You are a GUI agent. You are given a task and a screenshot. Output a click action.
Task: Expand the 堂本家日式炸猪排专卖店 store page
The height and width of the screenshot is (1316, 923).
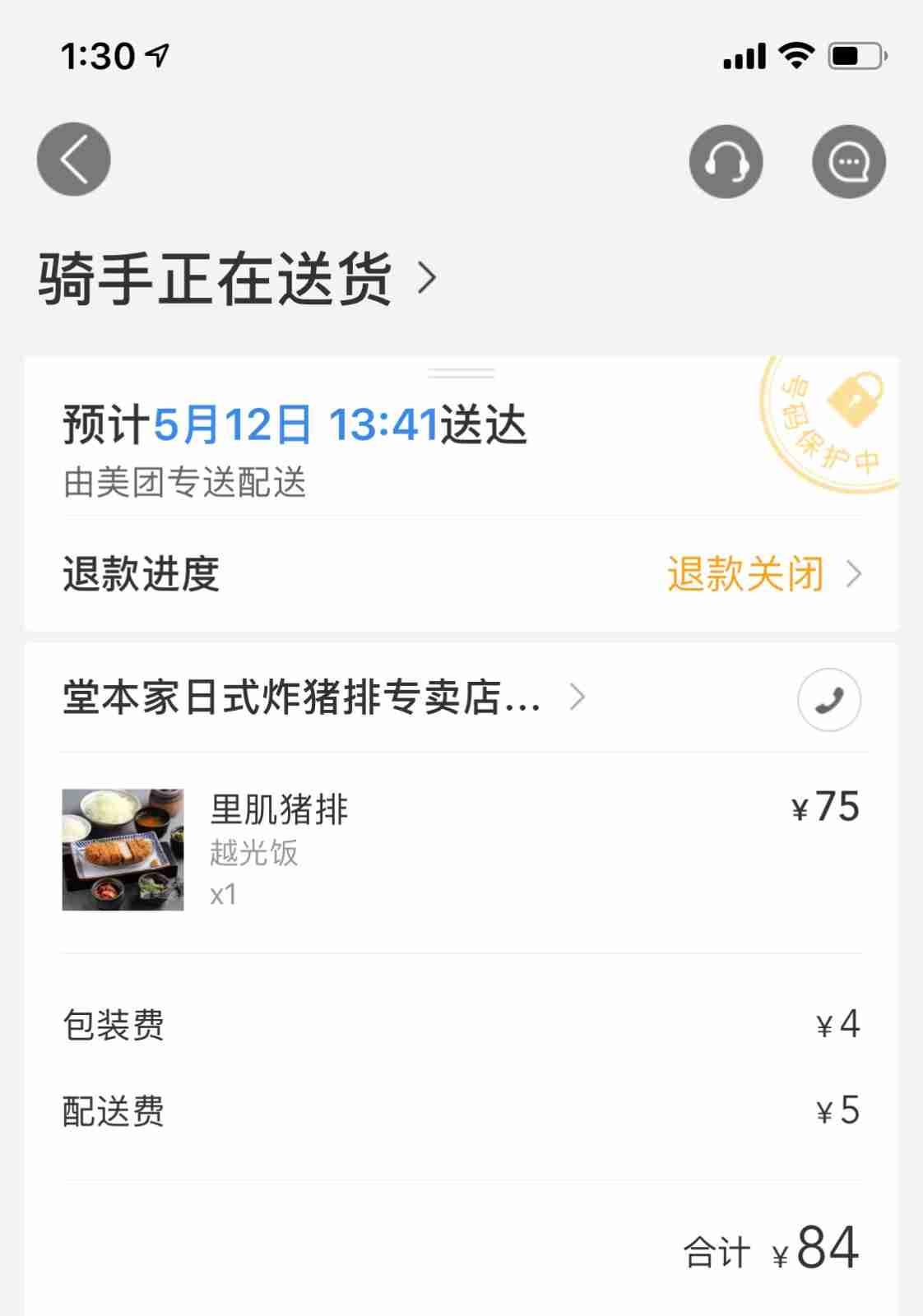300,698
